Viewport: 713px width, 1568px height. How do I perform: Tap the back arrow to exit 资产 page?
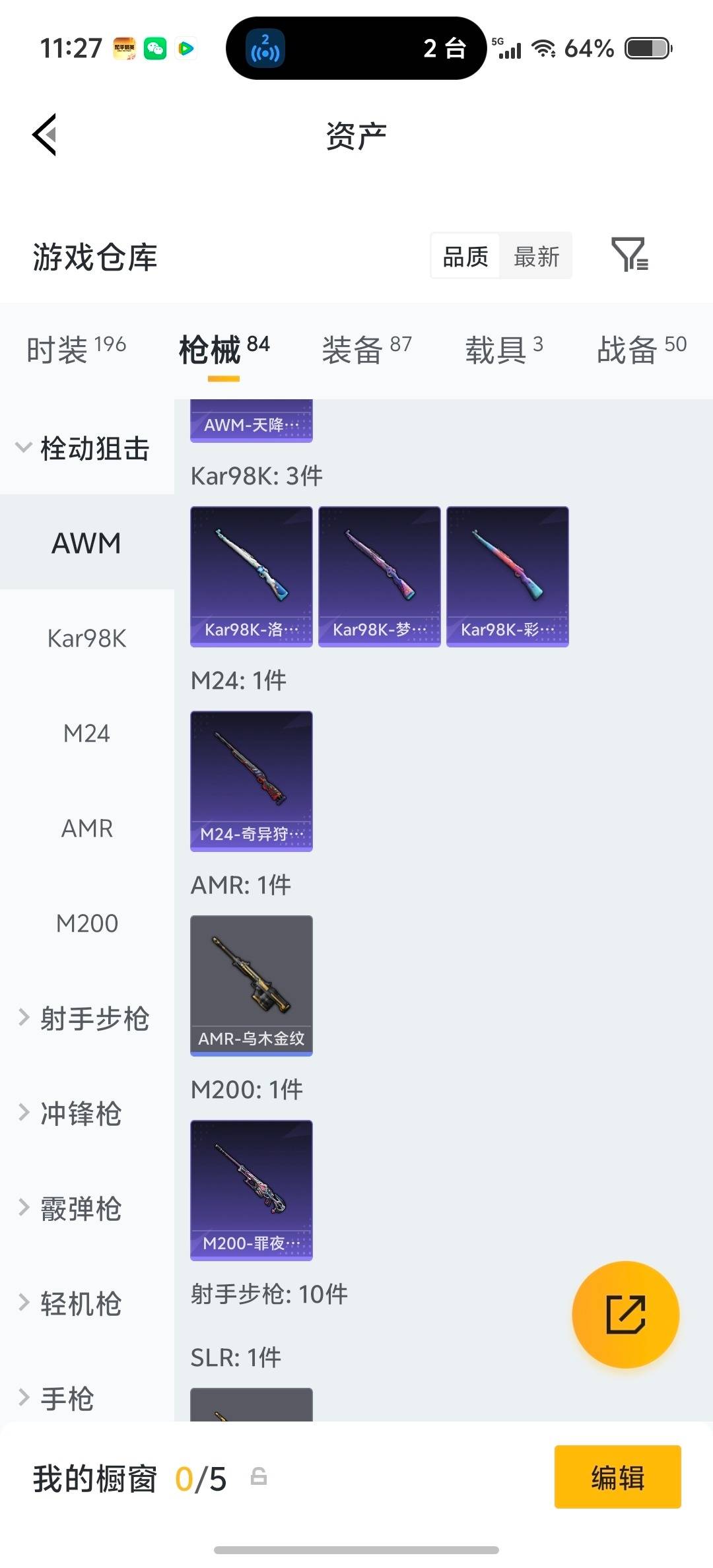click(43, 135)
